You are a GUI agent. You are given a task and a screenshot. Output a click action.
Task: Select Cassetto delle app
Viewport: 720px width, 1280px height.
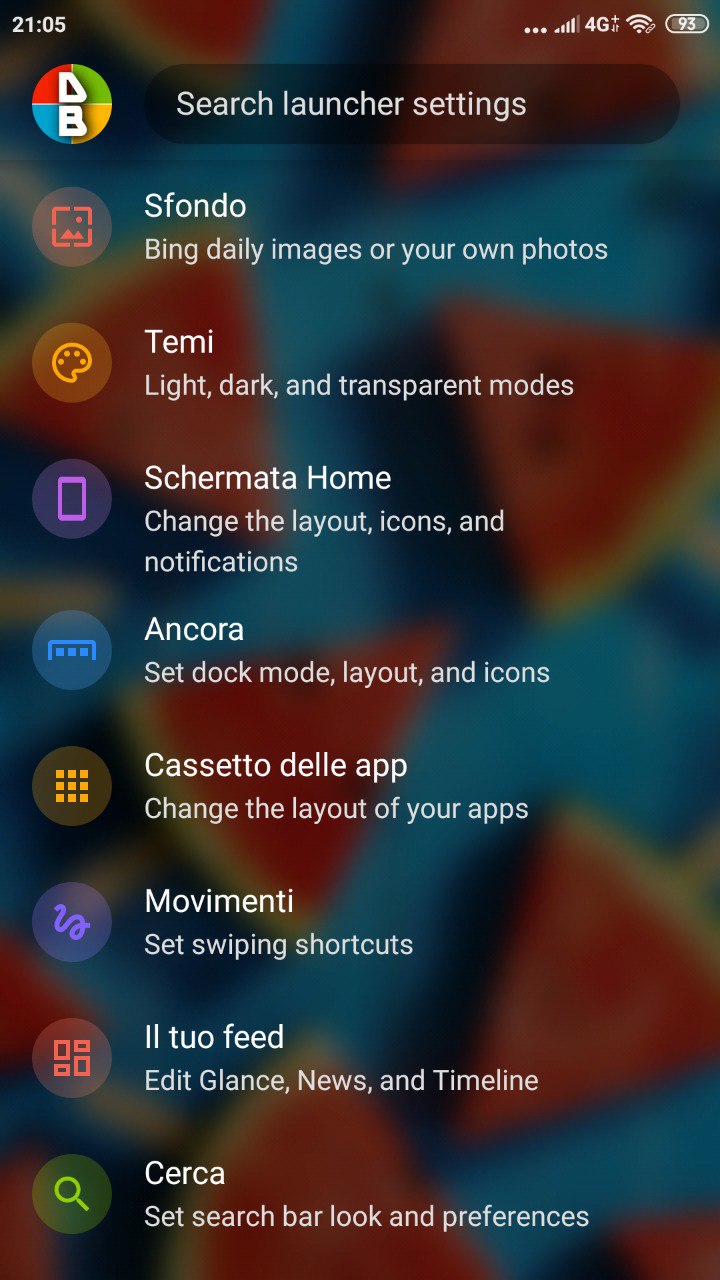pos(360,786)
